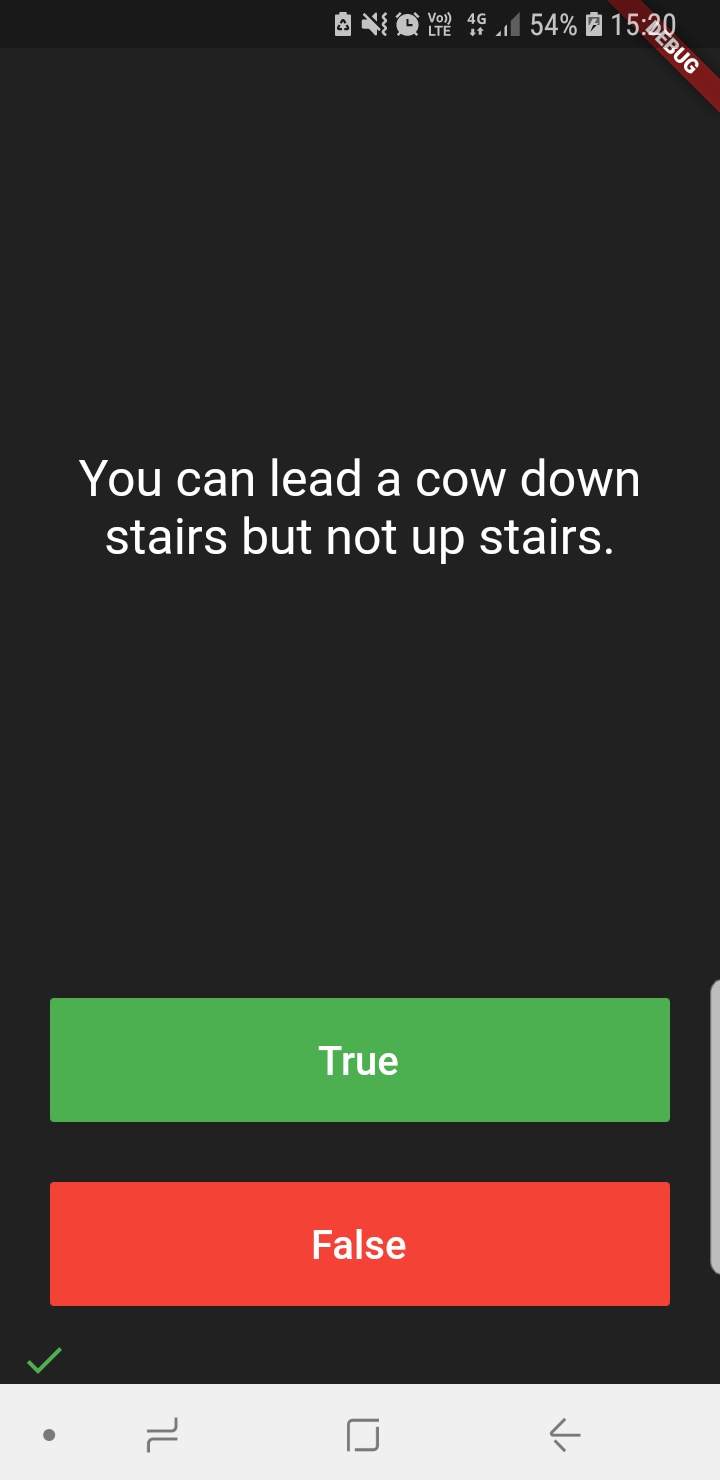Go back using the navigation bar
720x1480 pixels.
pos(565,1435)
